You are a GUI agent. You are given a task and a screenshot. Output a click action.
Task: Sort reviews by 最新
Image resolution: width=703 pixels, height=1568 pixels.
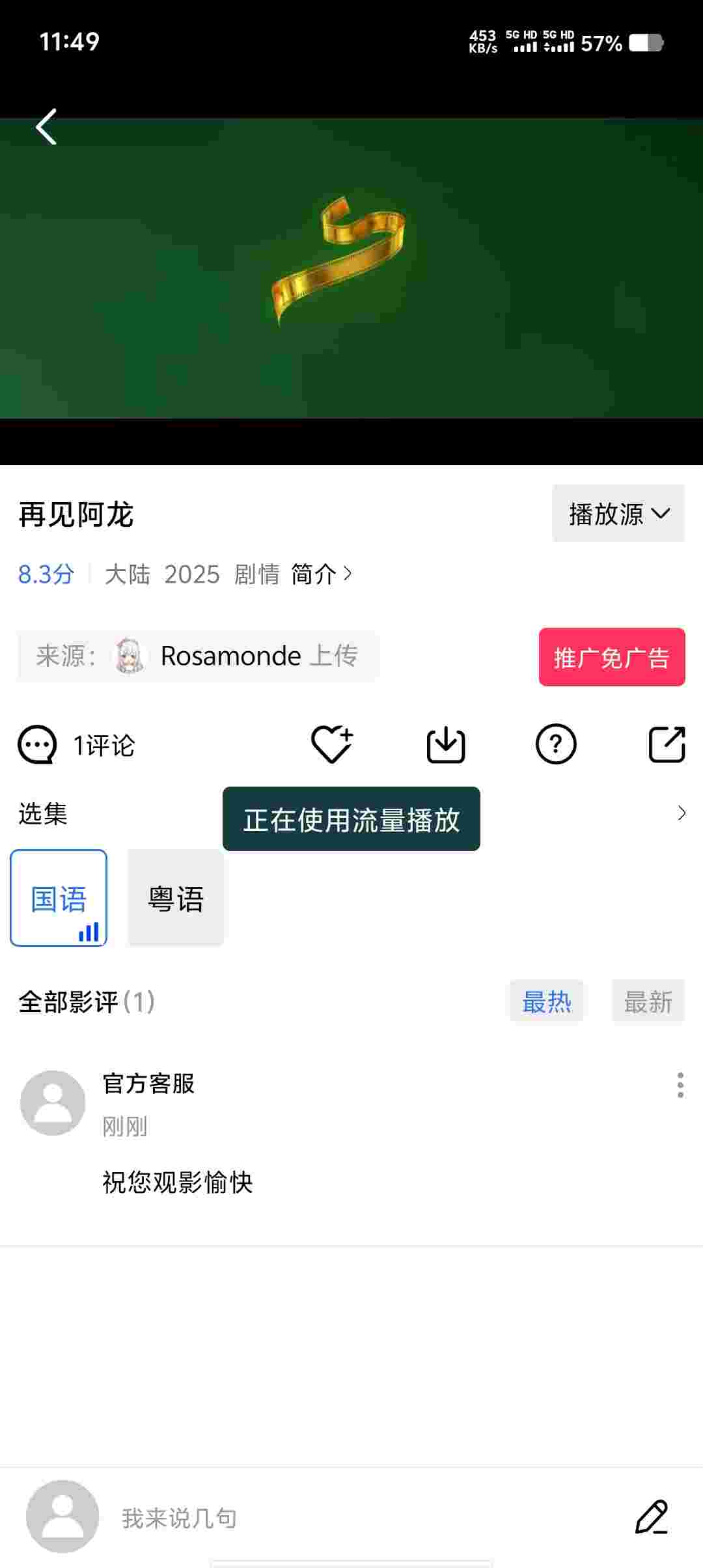pos(648,1001)
